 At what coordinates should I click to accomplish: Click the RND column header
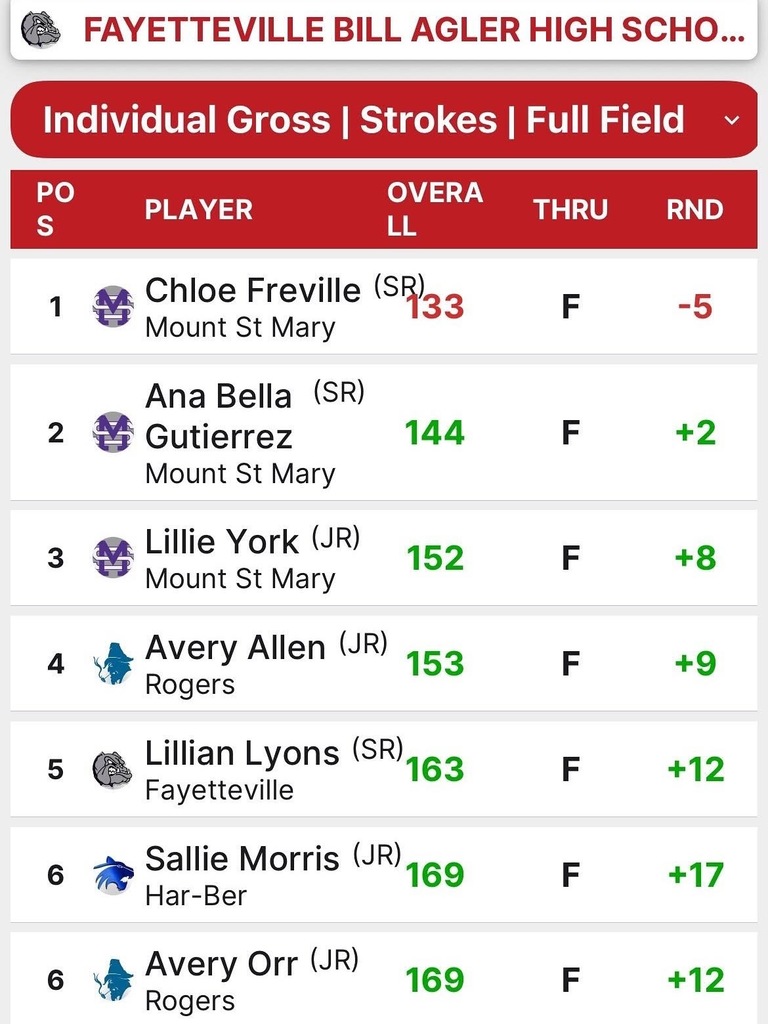click(x=695, y=209)
